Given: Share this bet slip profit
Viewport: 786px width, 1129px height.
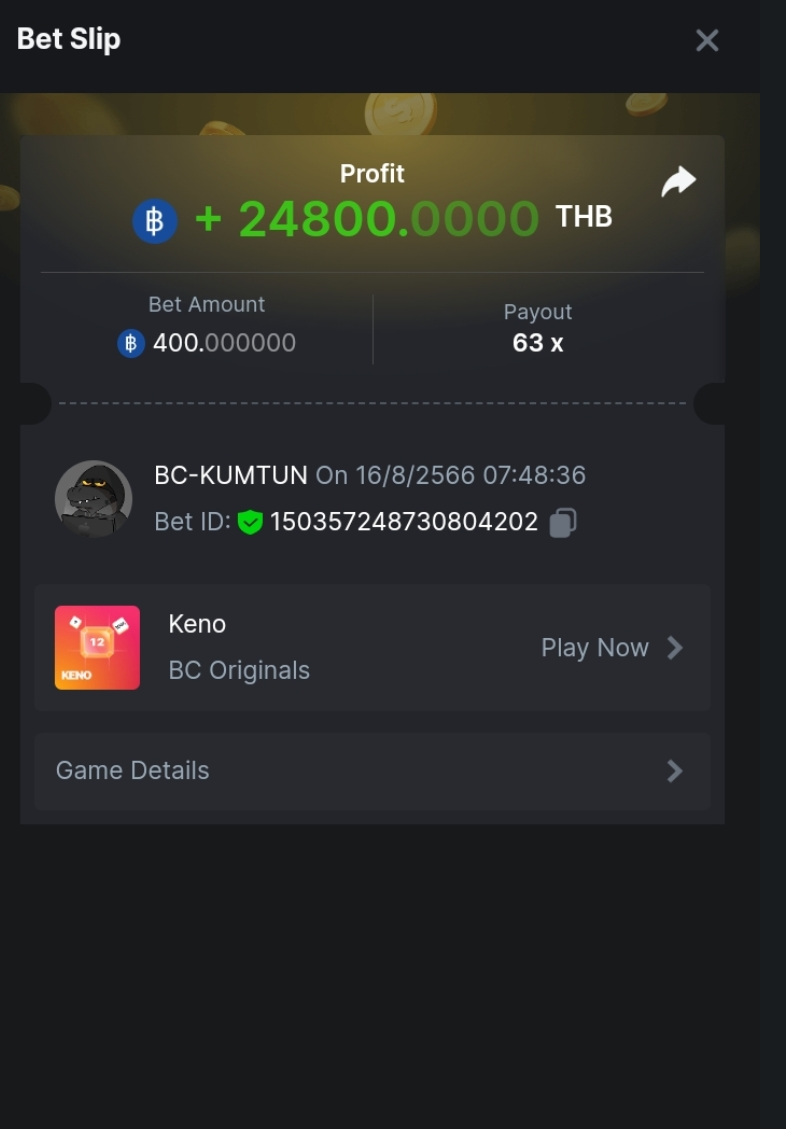Looking at the screenshot, I should tap(678, 182).
